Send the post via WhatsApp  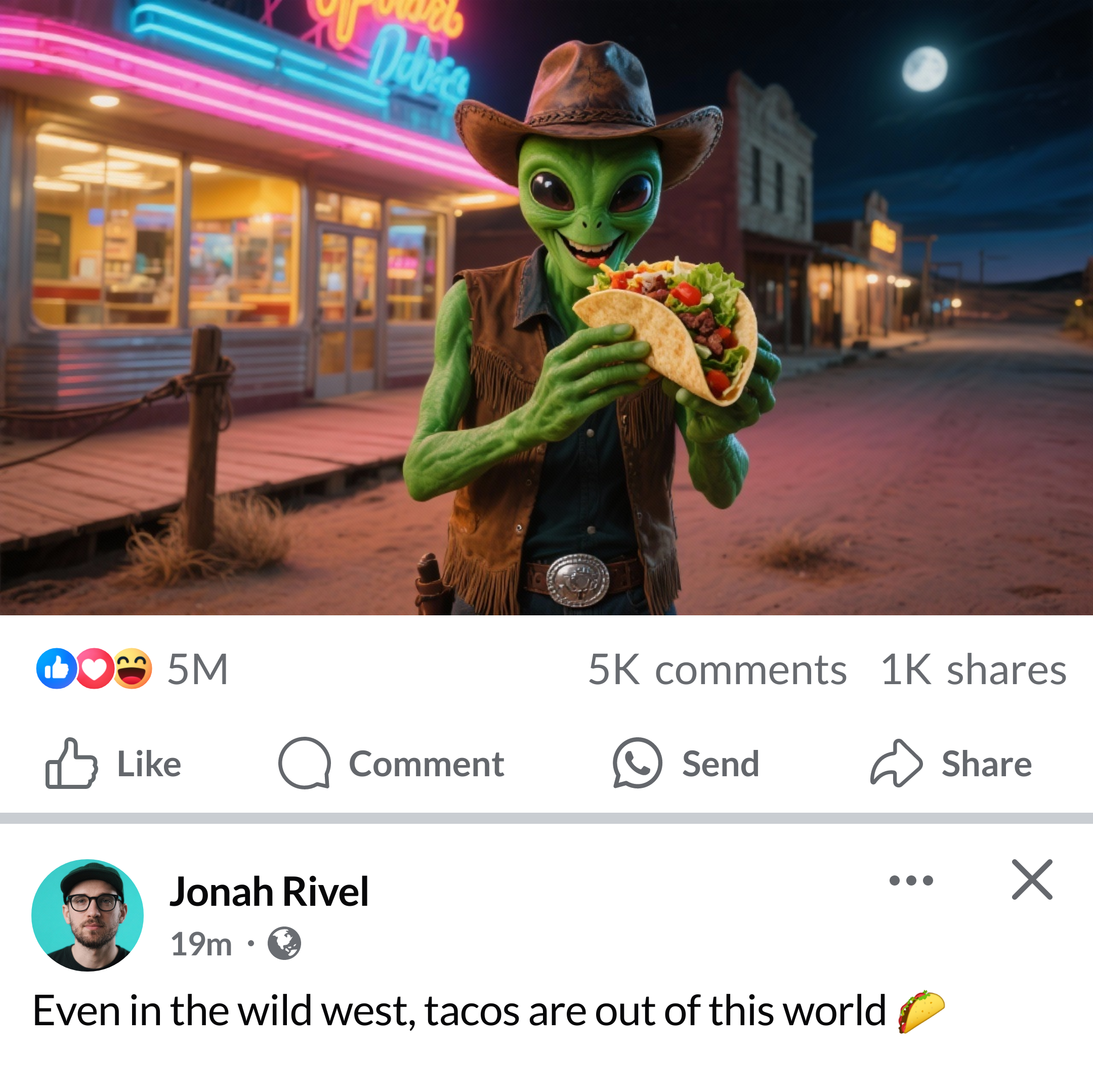(686, 763)
